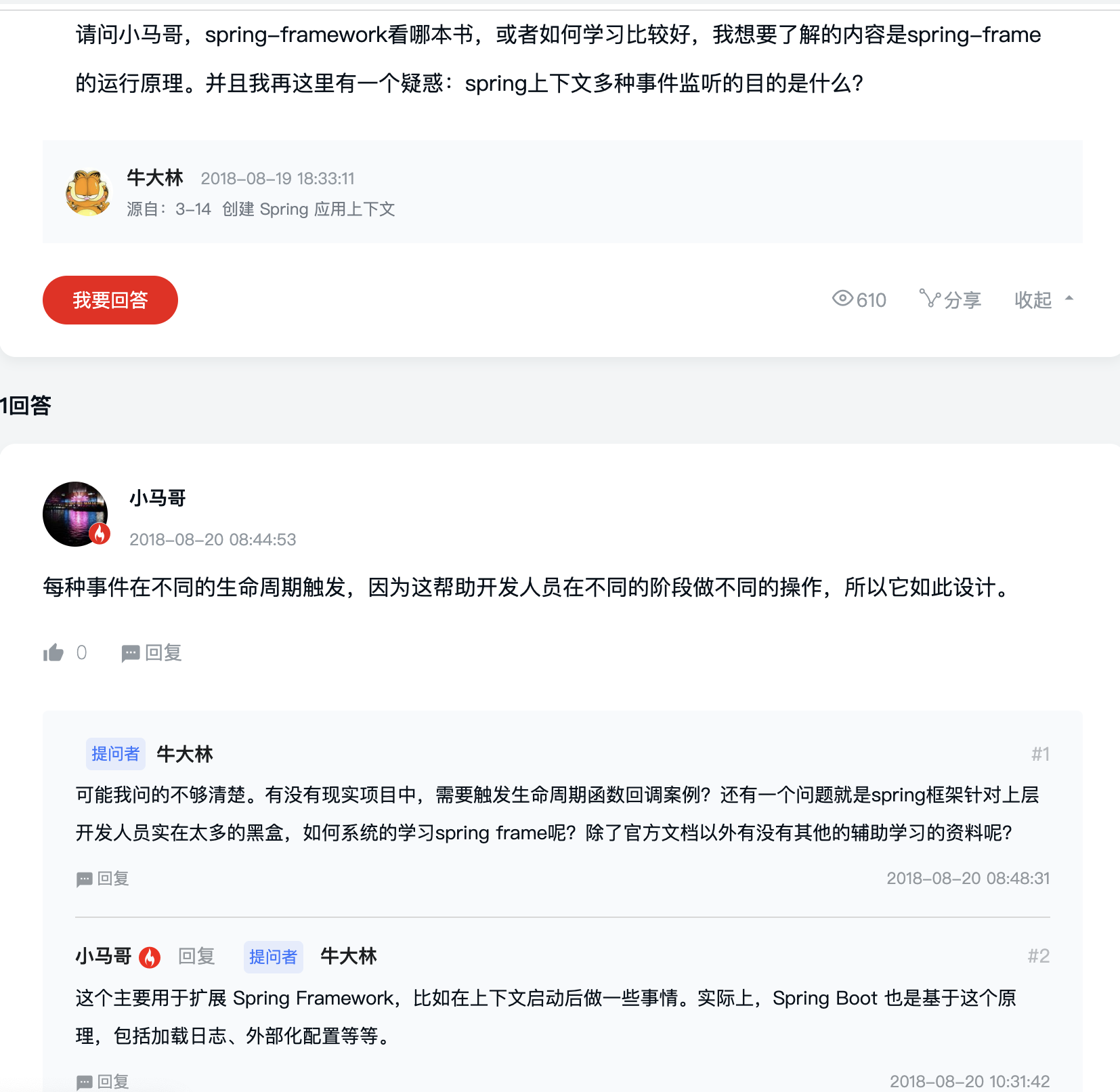Viewport: 1120px width, 1092px height.
Task: Reply to 小马哥's comment #2
Action: (103, 1081)
